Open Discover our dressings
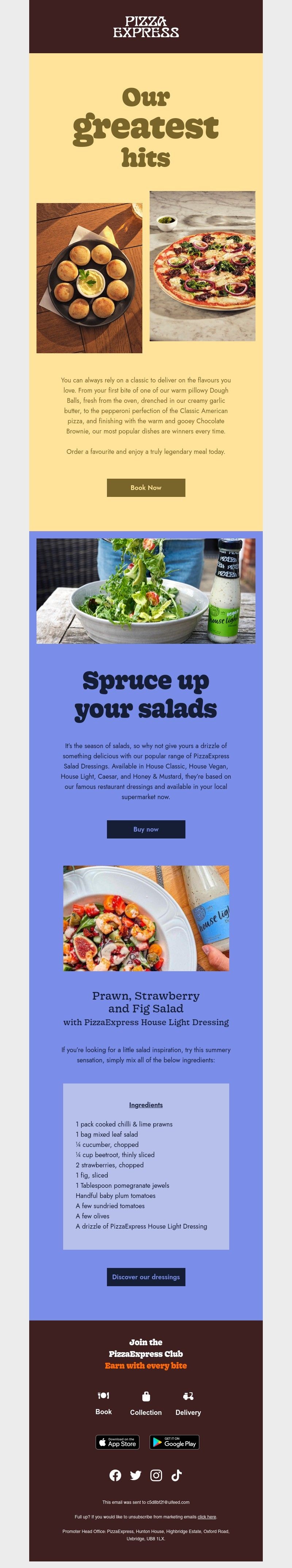This screenshot has width=292, height=1568. coord(146,1277)
